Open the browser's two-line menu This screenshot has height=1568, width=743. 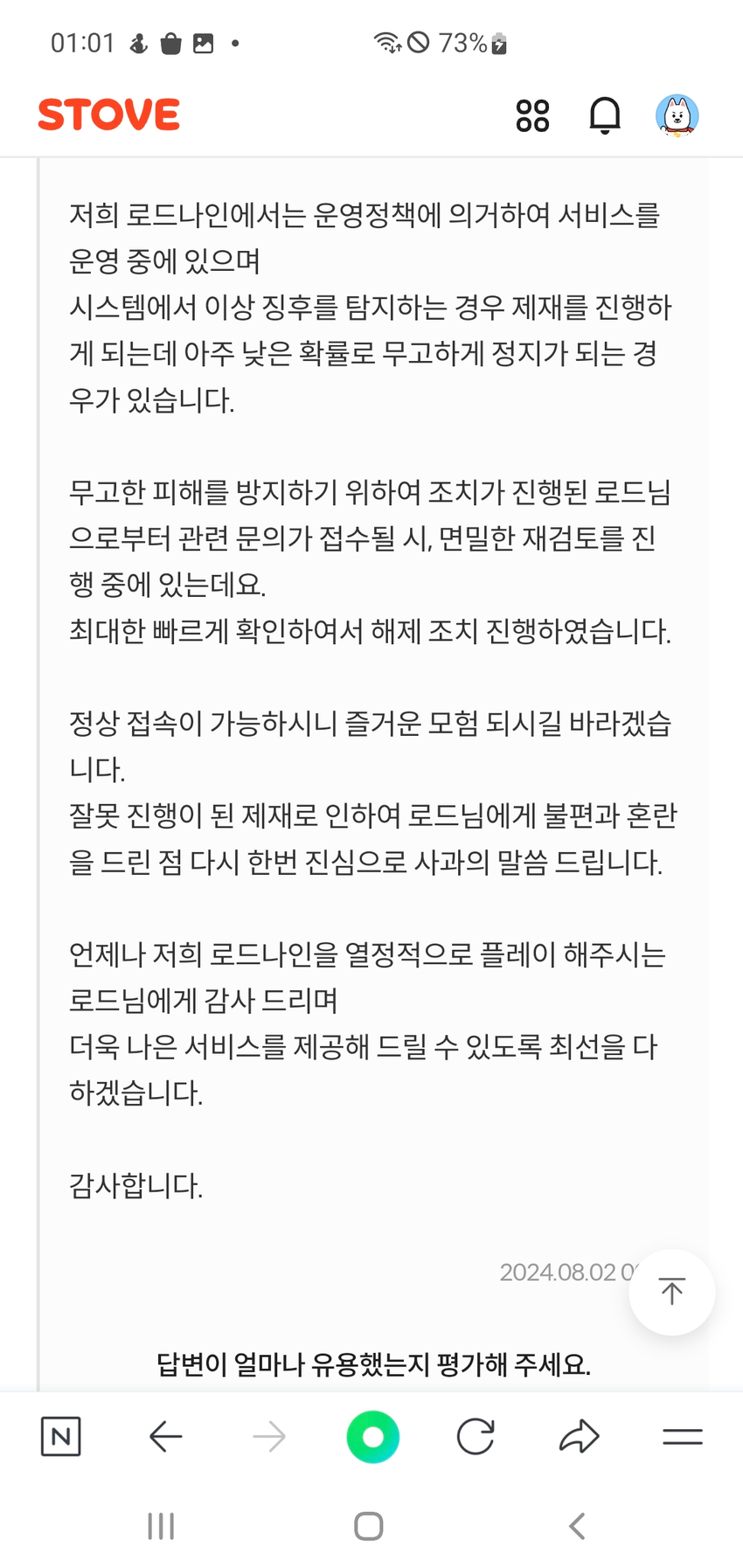tap(683, 1436)
